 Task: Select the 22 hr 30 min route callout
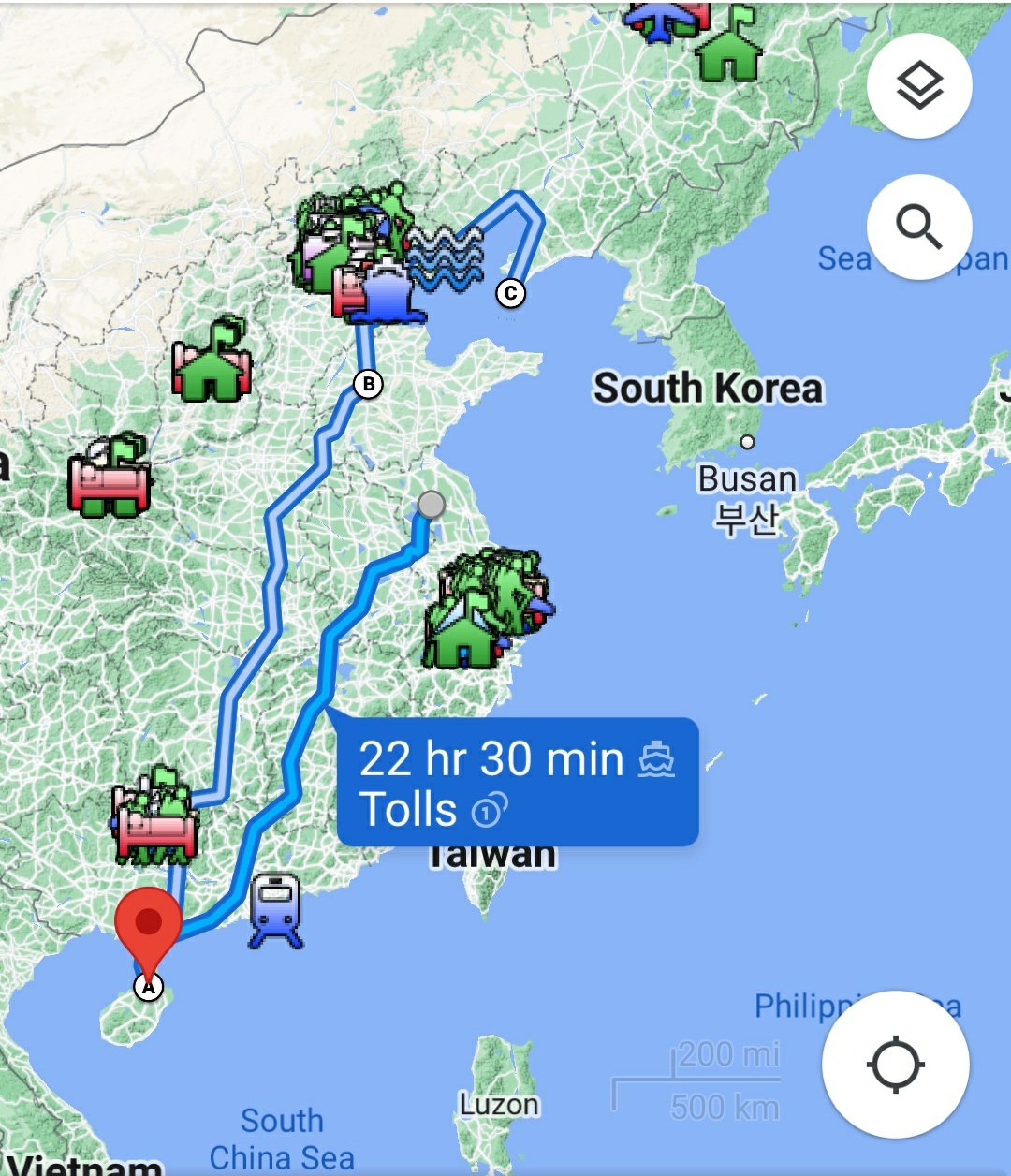pyautogui.click(x=518, y=782)
